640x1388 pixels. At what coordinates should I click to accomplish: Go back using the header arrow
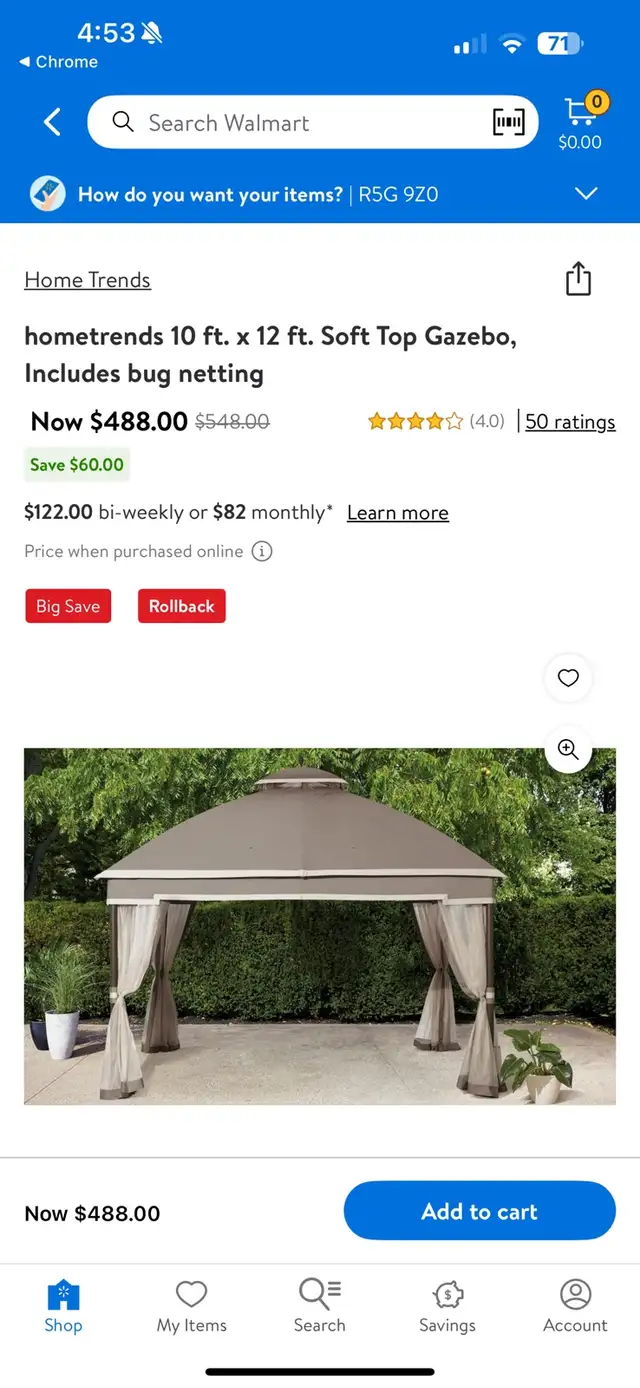pyautogui.click(x=53, y=123)
